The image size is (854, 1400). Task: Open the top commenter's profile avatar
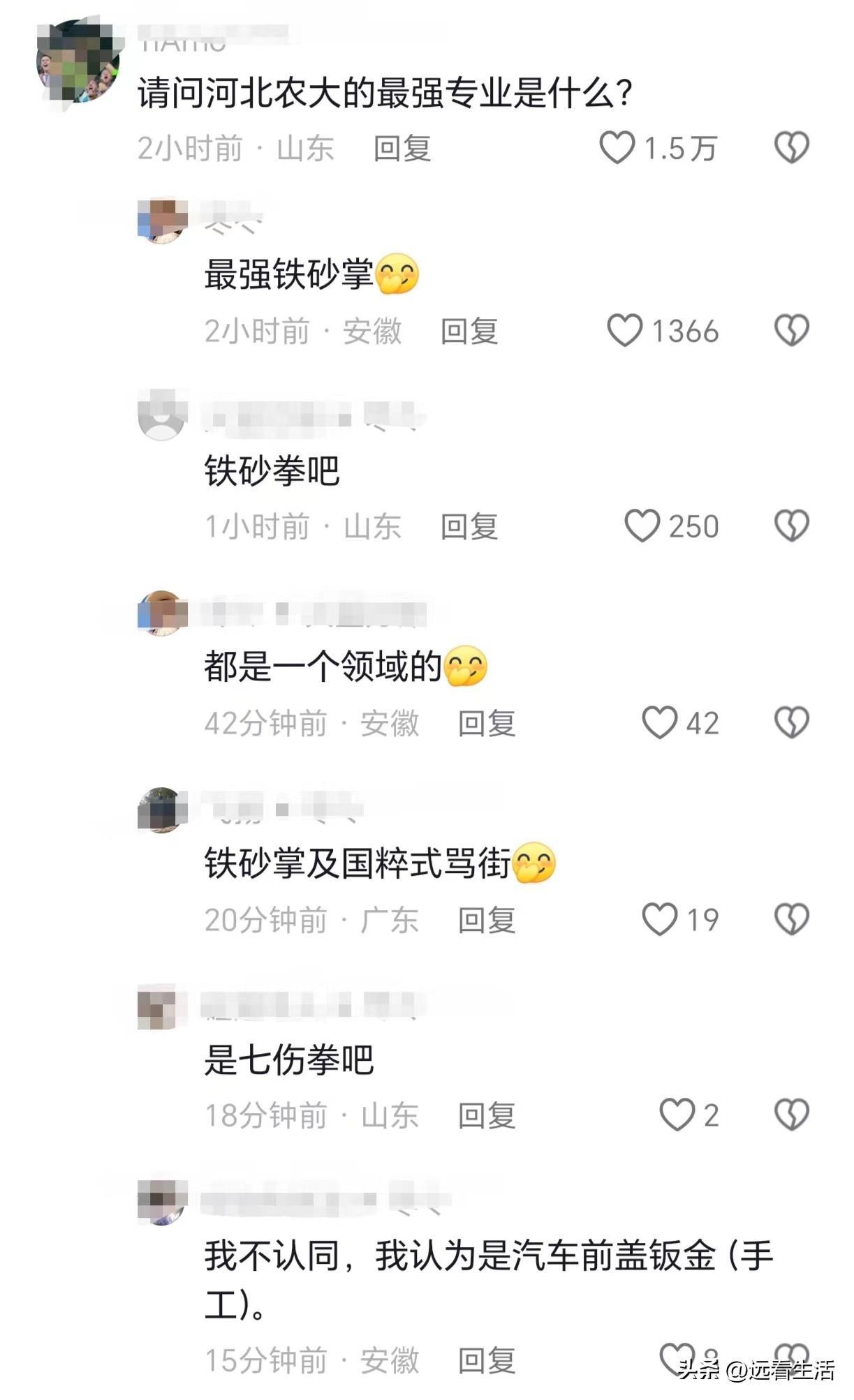(x=78, y=61)
